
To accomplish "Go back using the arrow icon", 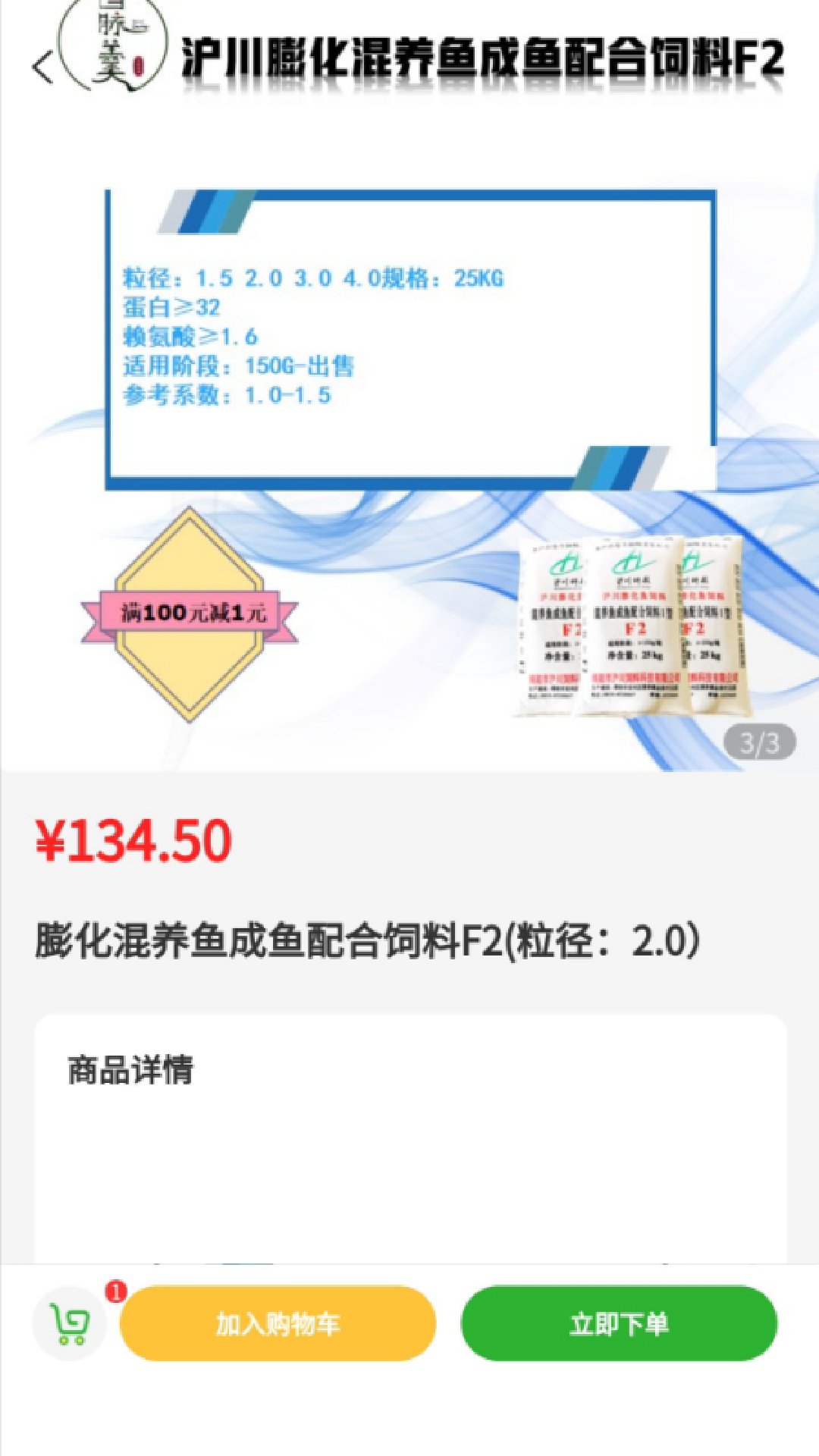I will [x=42, y=68].
